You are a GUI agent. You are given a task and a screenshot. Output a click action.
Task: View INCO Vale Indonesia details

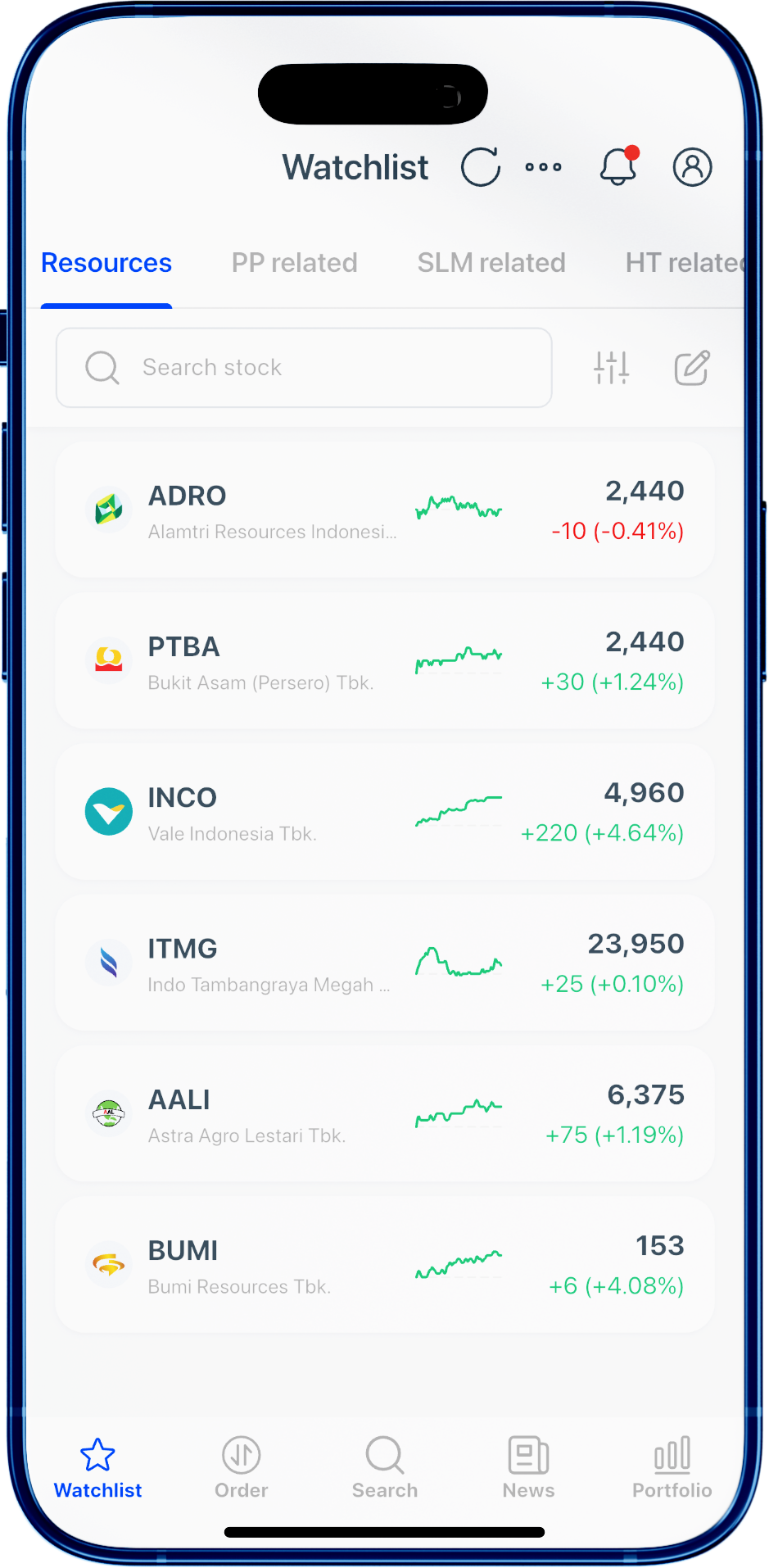(x=385, y=812)
